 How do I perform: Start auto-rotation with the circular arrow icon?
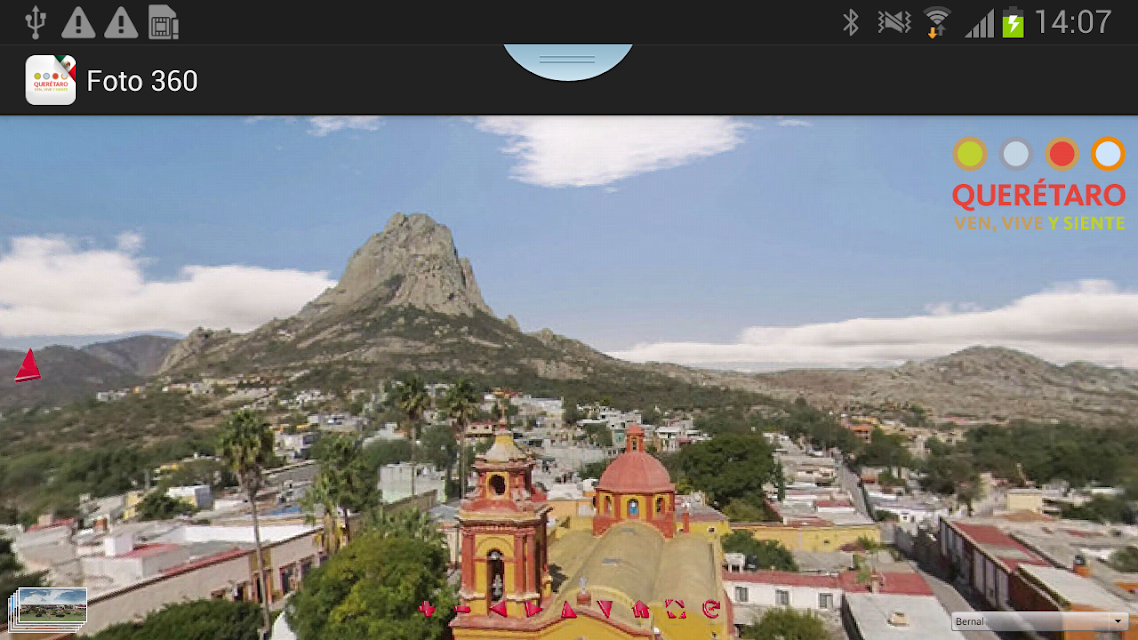(x=711, y=609)
